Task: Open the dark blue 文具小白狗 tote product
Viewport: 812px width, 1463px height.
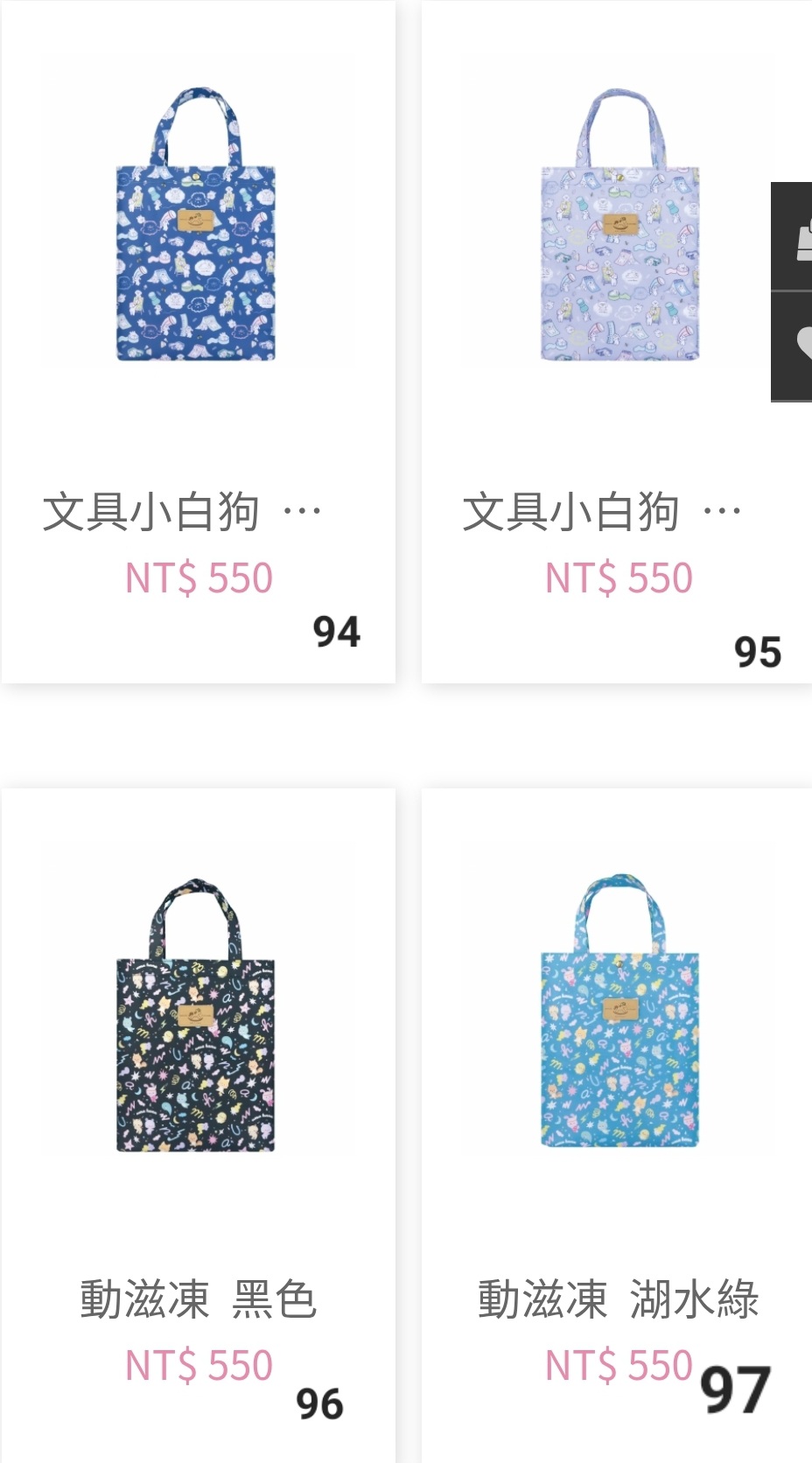Action: (196, 224)
